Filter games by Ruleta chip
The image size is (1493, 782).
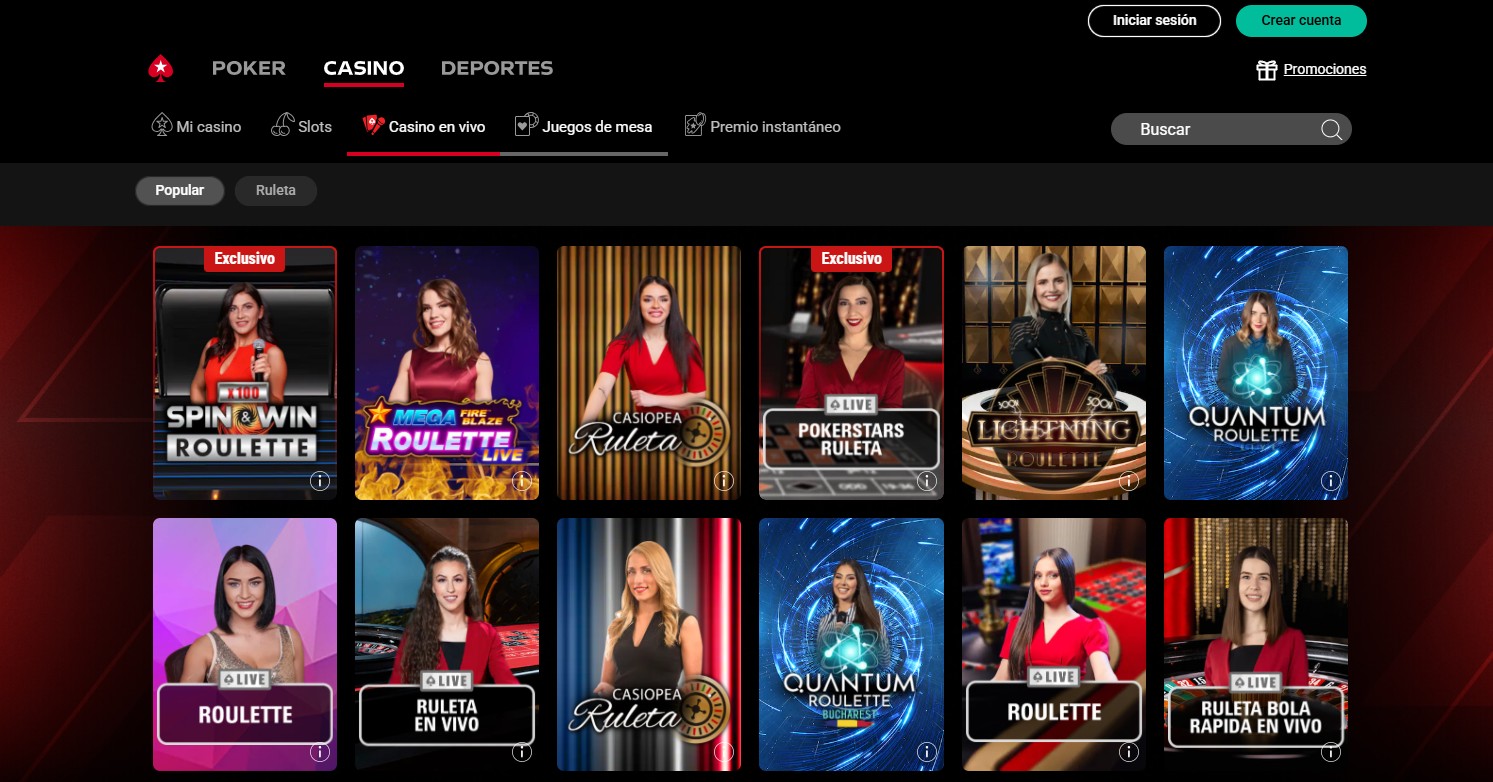pyautogui.click(x=275, y=190)
